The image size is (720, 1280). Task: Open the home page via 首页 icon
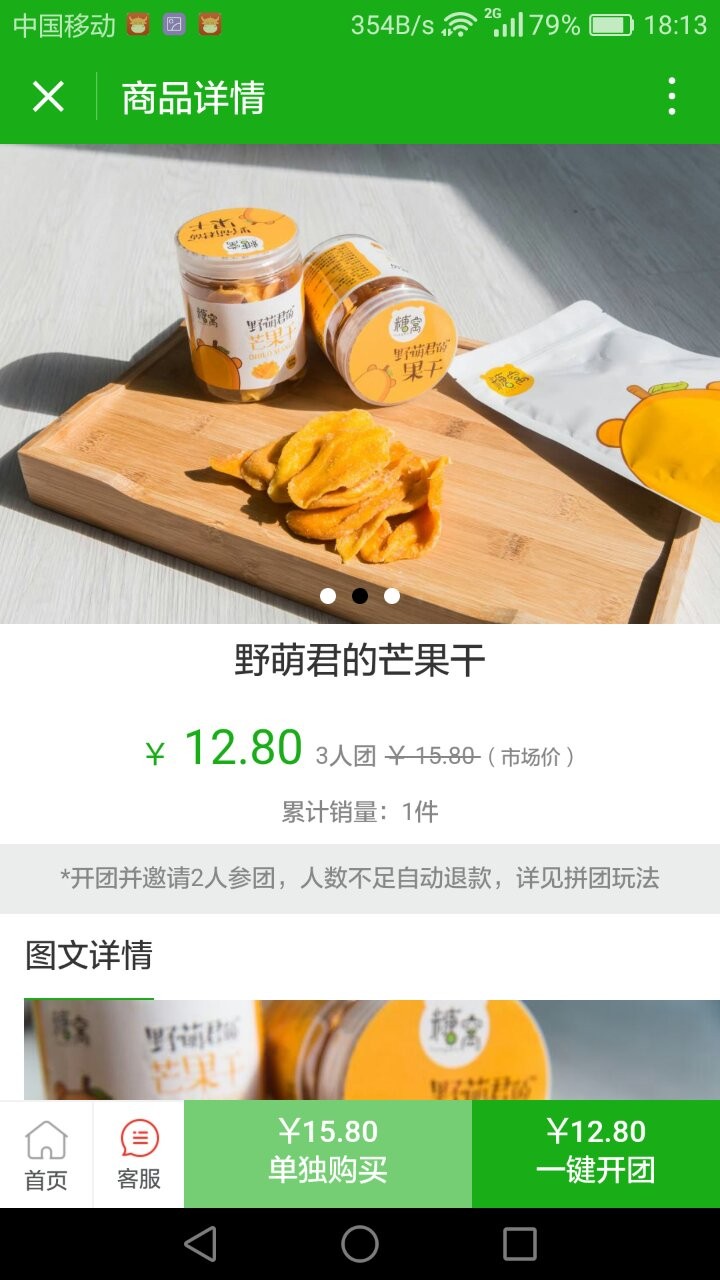pyautogui.click(x=44, y=1152)
